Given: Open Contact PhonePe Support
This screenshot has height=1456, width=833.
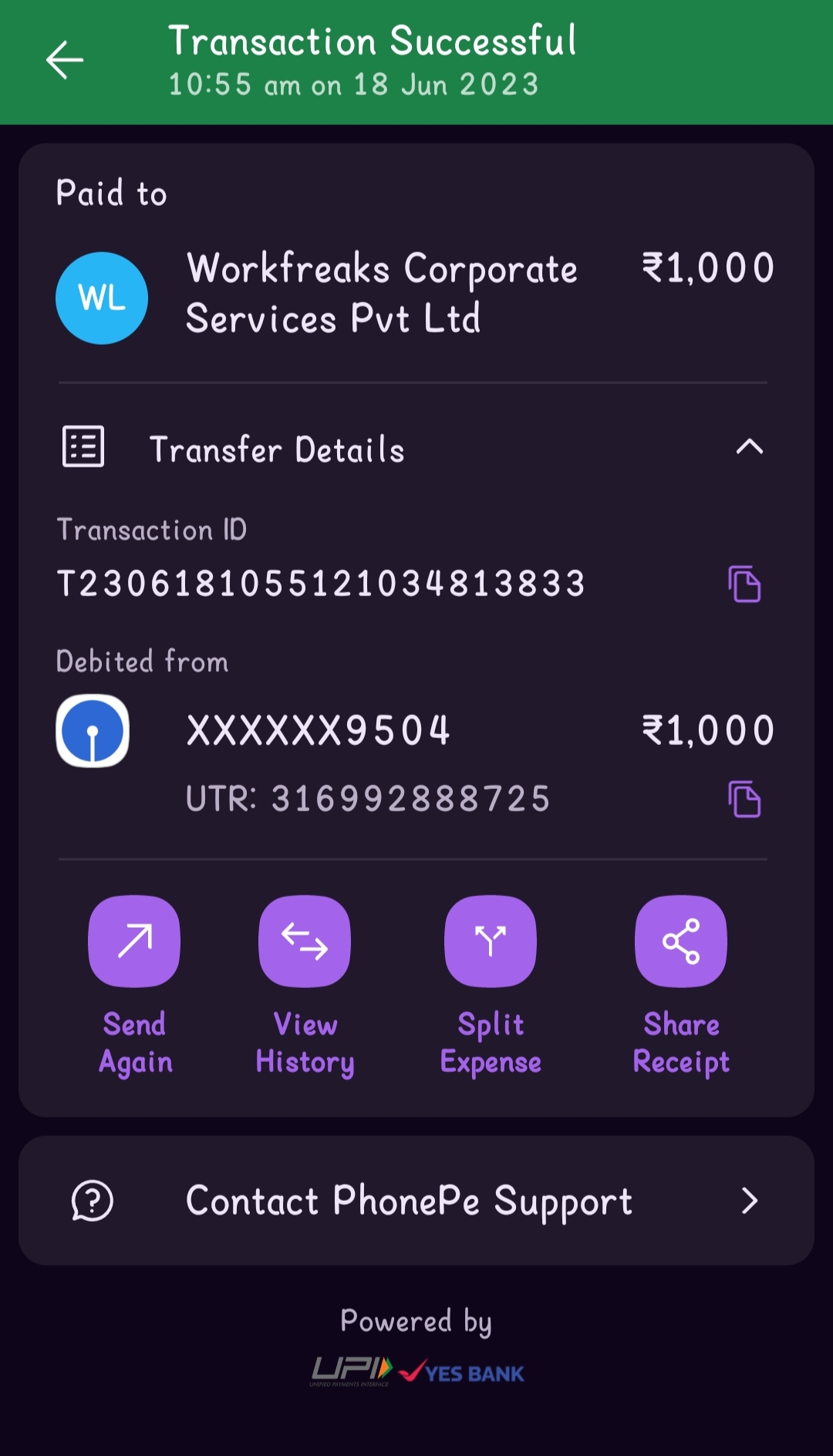Looking at the screenshot, I should [x=416, y=1201].
